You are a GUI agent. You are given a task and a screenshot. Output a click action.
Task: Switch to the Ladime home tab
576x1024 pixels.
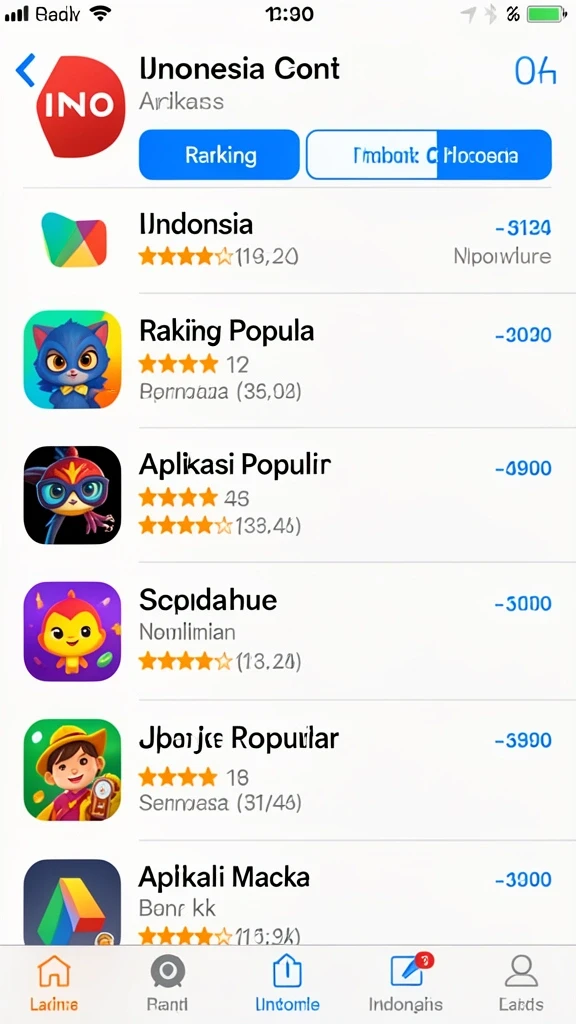54,983
